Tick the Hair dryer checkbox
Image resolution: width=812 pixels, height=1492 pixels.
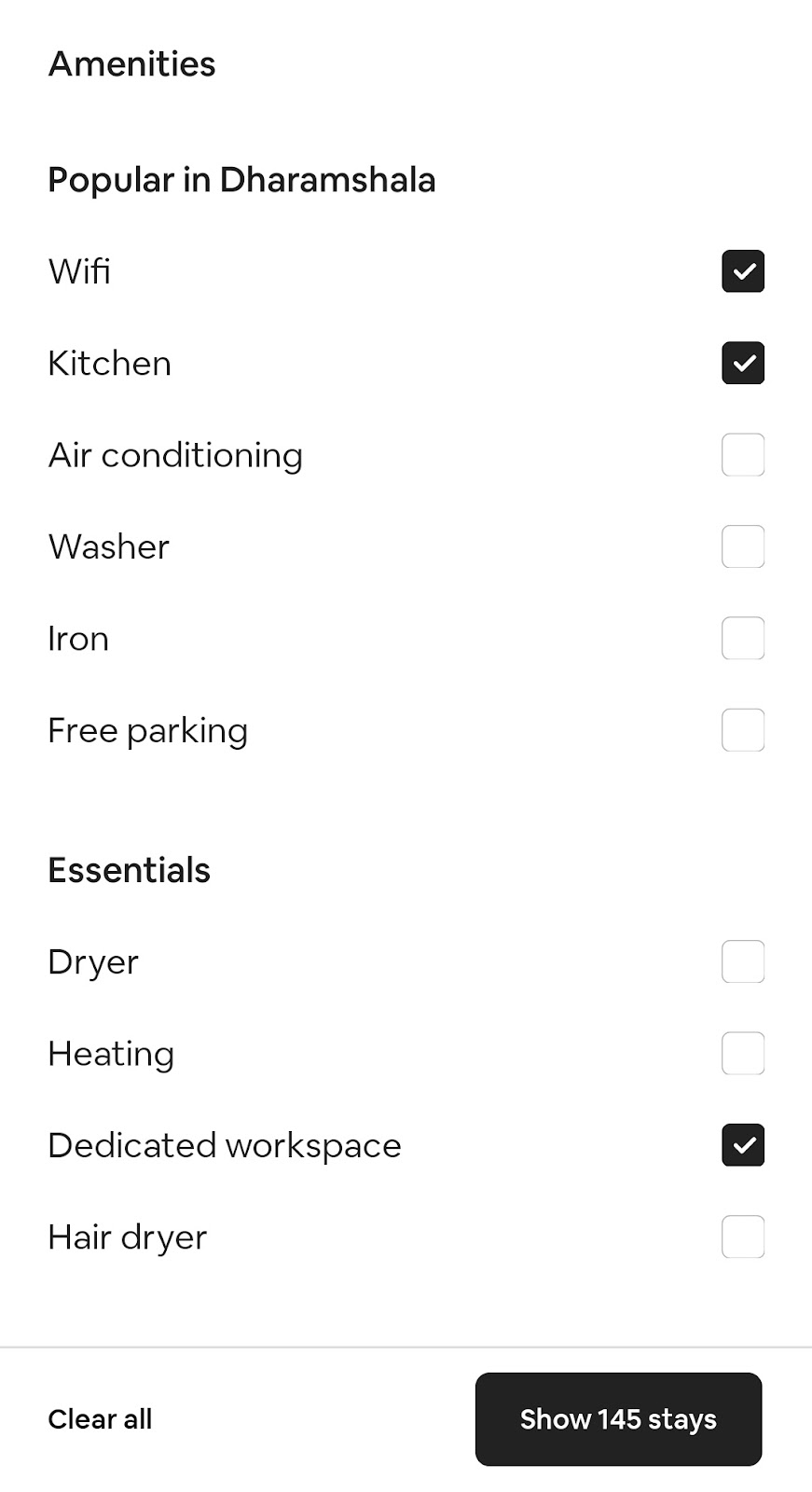click(x=743, y=1237)
